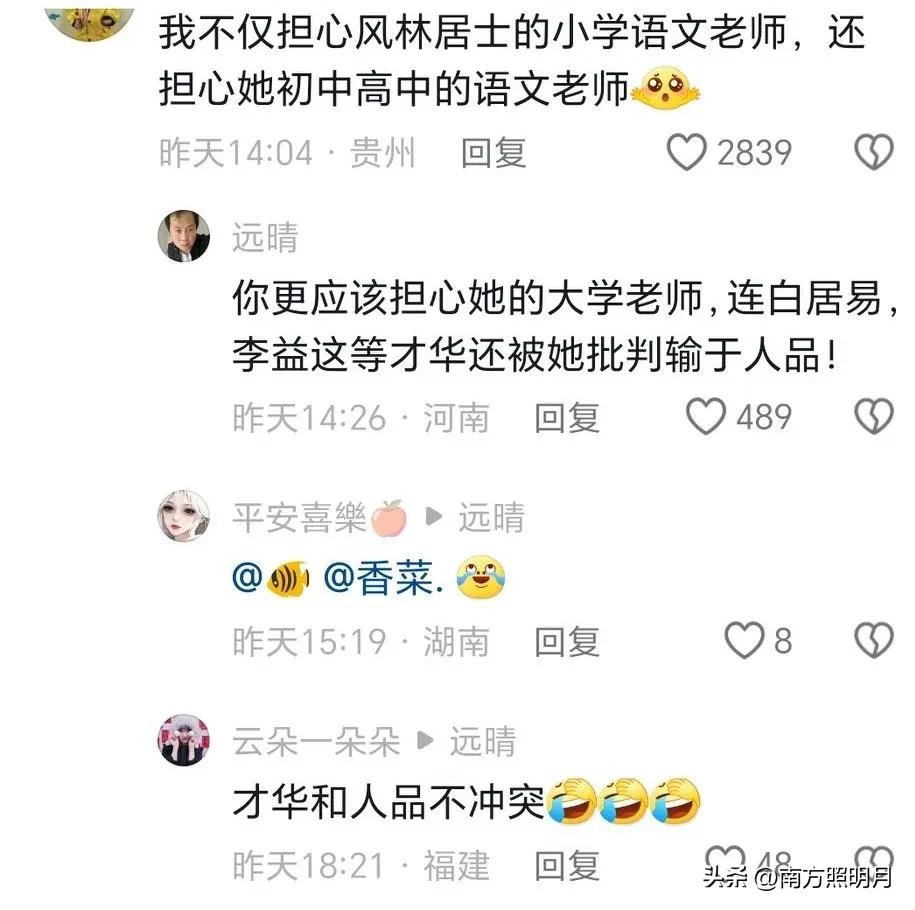Reply to 平安喜樂's comment from 湖南

pos(566,641)
